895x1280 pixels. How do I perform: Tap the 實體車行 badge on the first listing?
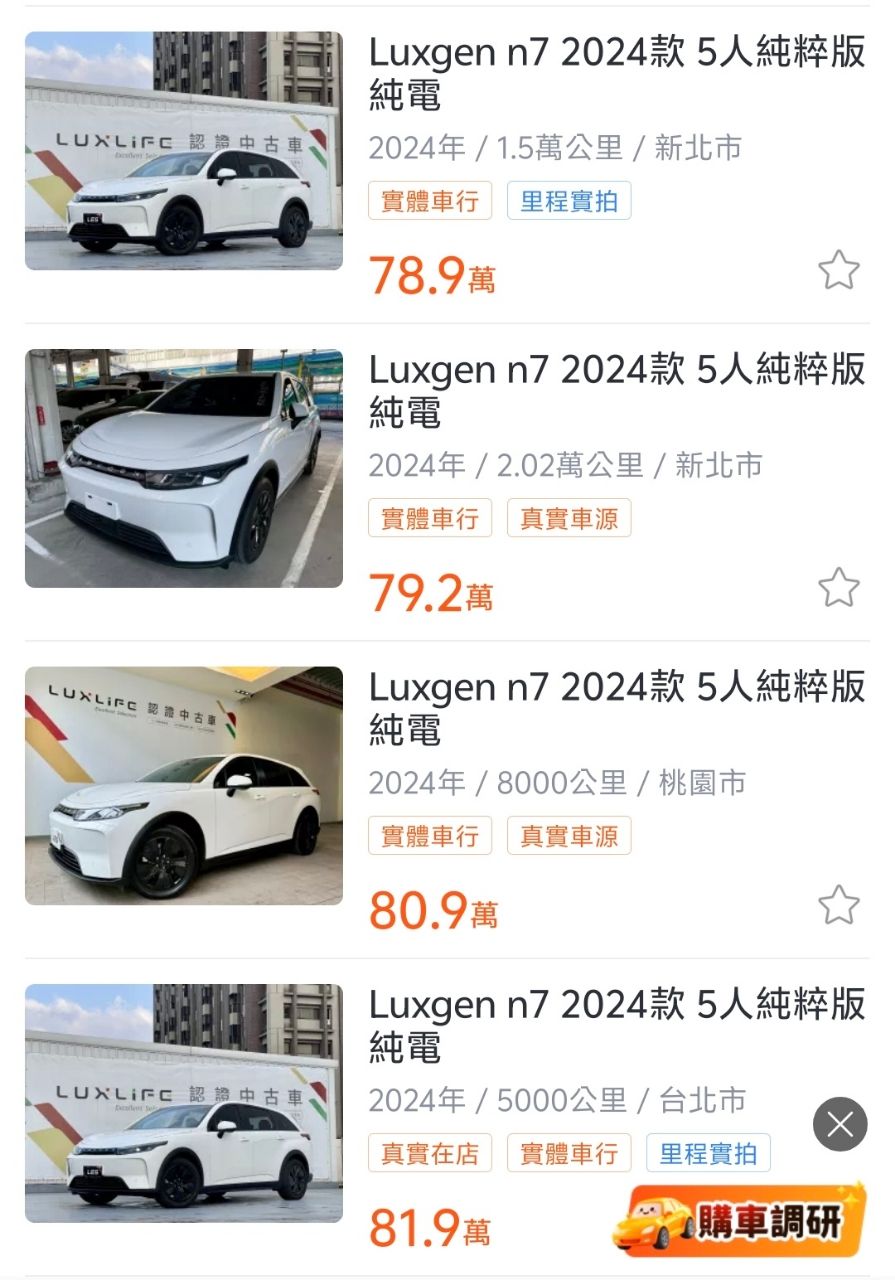click(430, 201)
